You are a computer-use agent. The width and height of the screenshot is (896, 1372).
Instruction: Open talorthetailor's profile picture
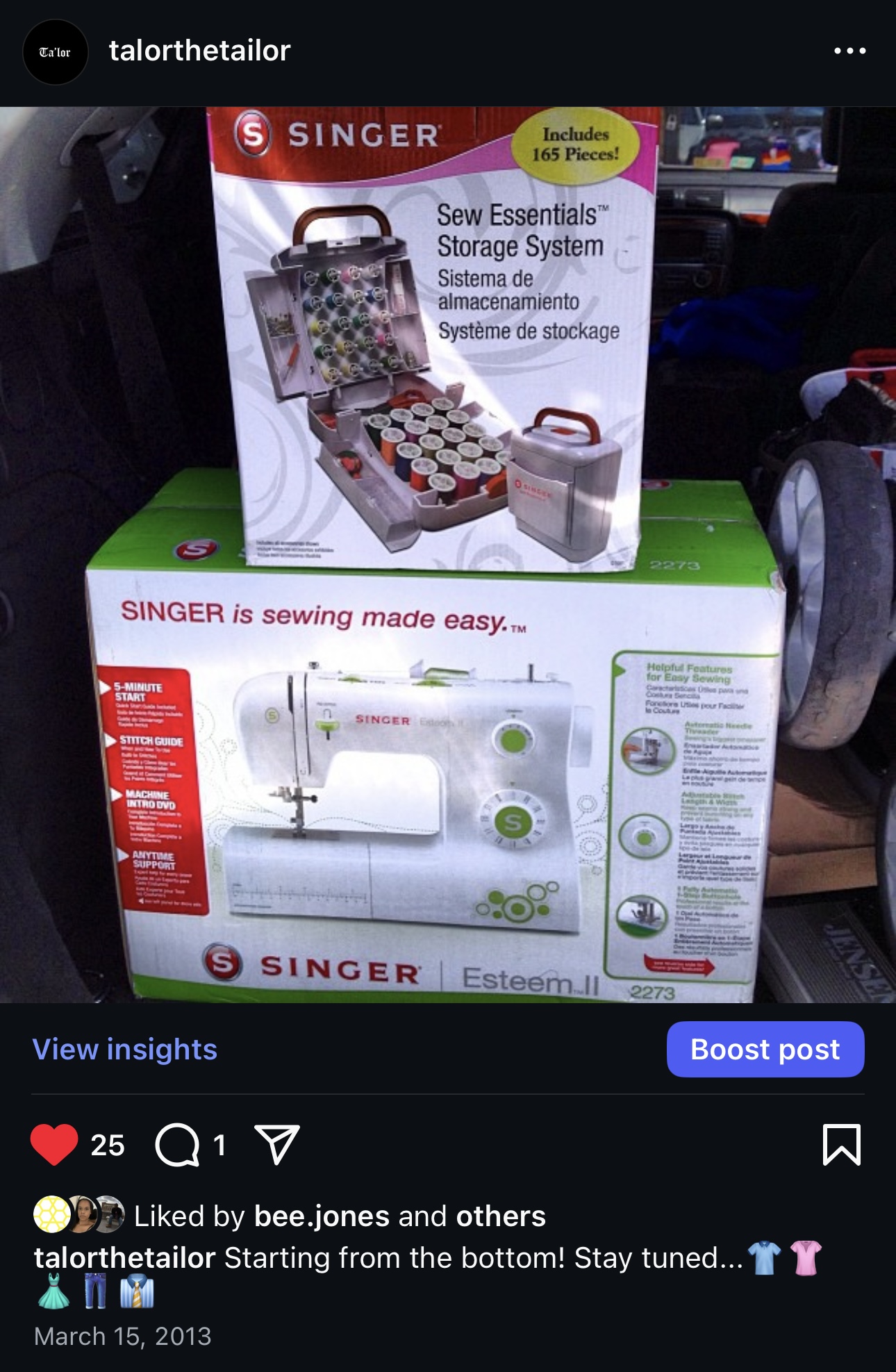[56, 52]
